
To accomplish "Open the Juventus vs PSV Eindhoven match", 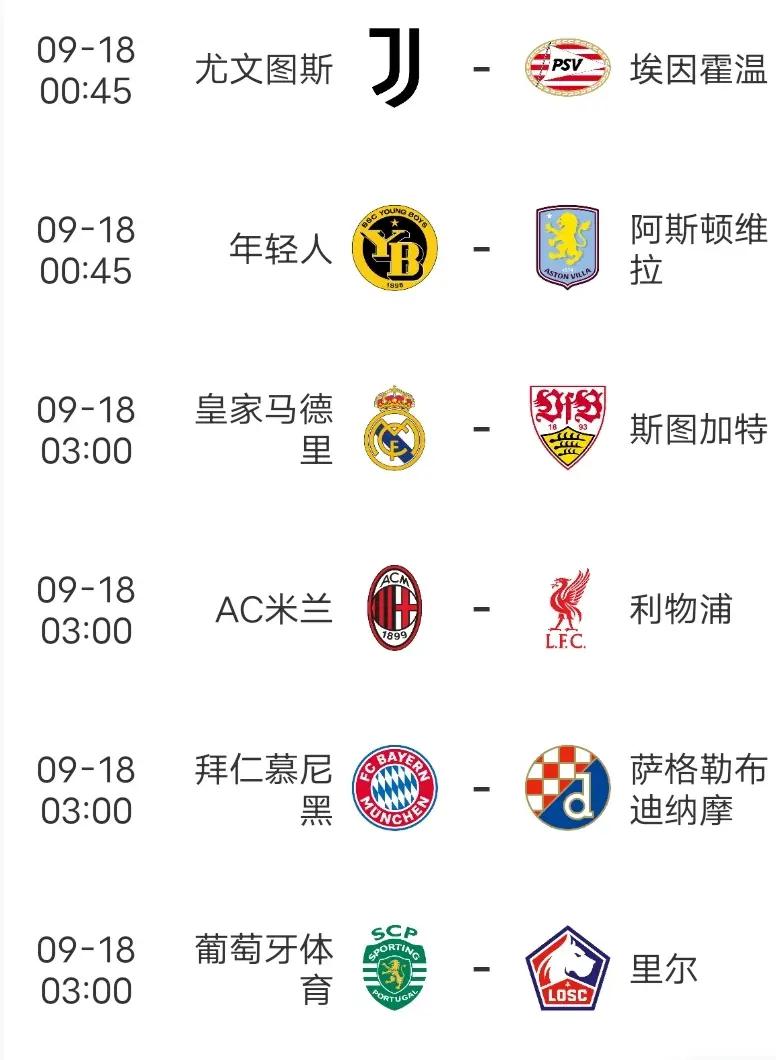I will [x=481, y=70].
